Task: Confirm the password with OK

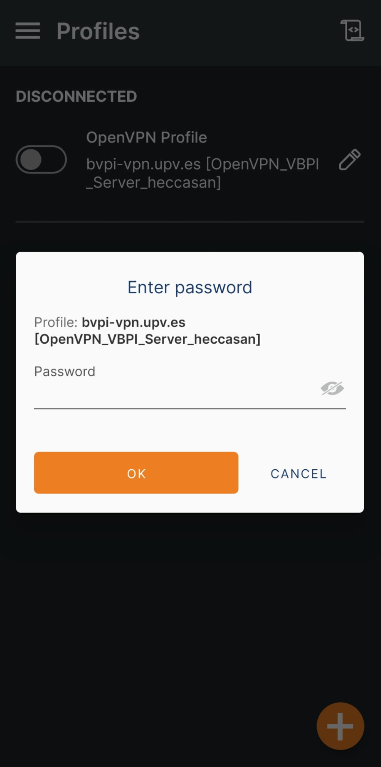Action: (136, 473)
